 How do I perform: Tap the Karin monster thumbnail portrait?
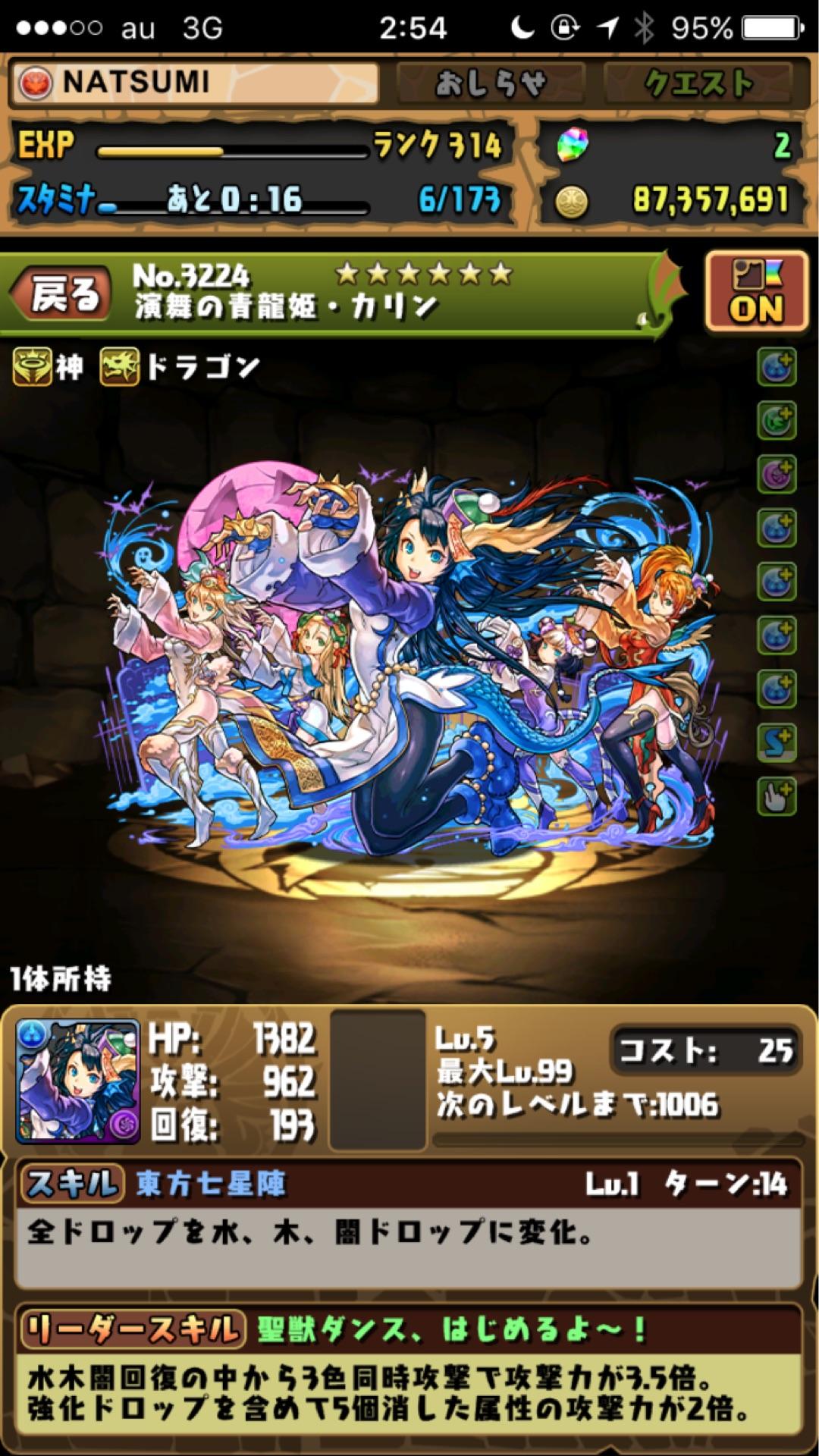point(78,1081)
